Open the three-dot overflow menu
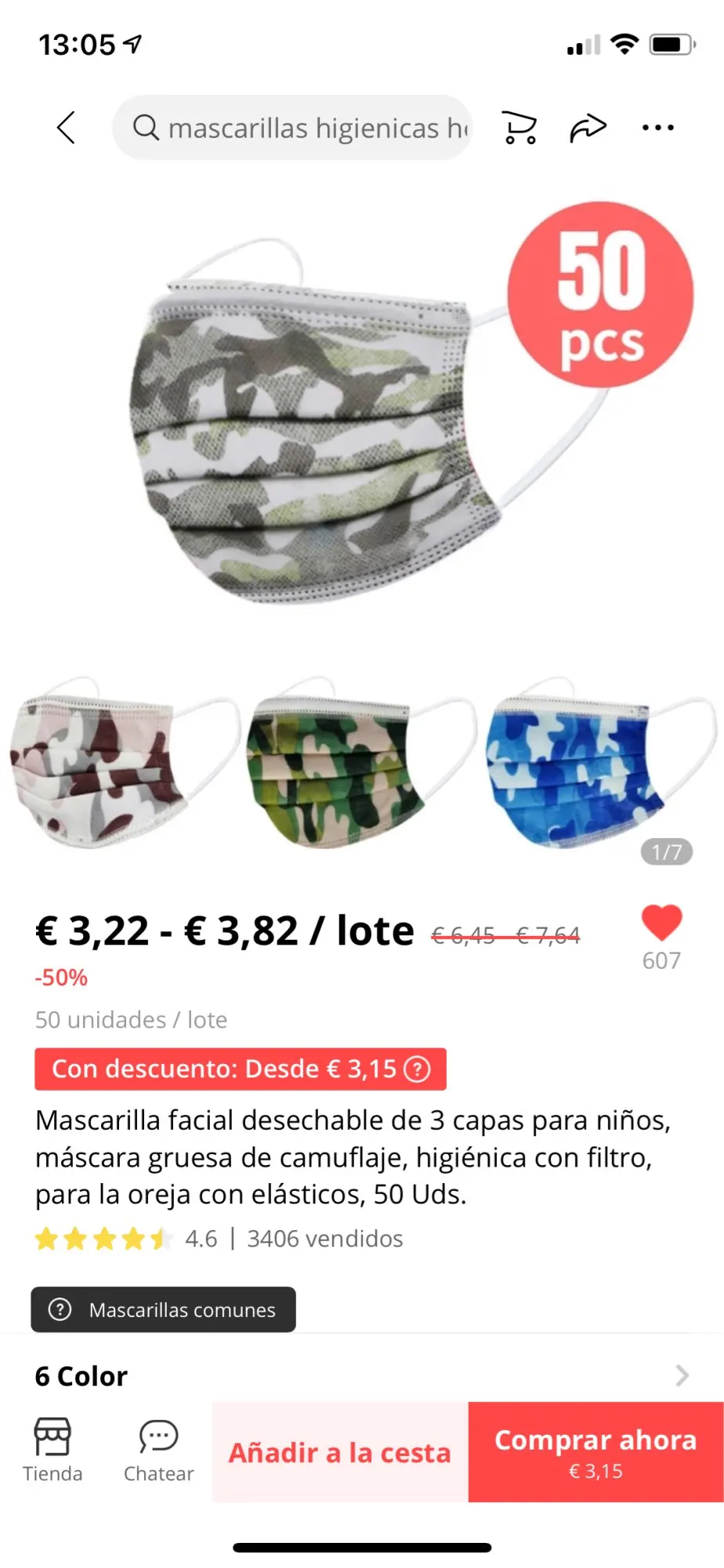The width and height of the screenshot is (724, 1568). pyautogui.click(x=657, y=128)
